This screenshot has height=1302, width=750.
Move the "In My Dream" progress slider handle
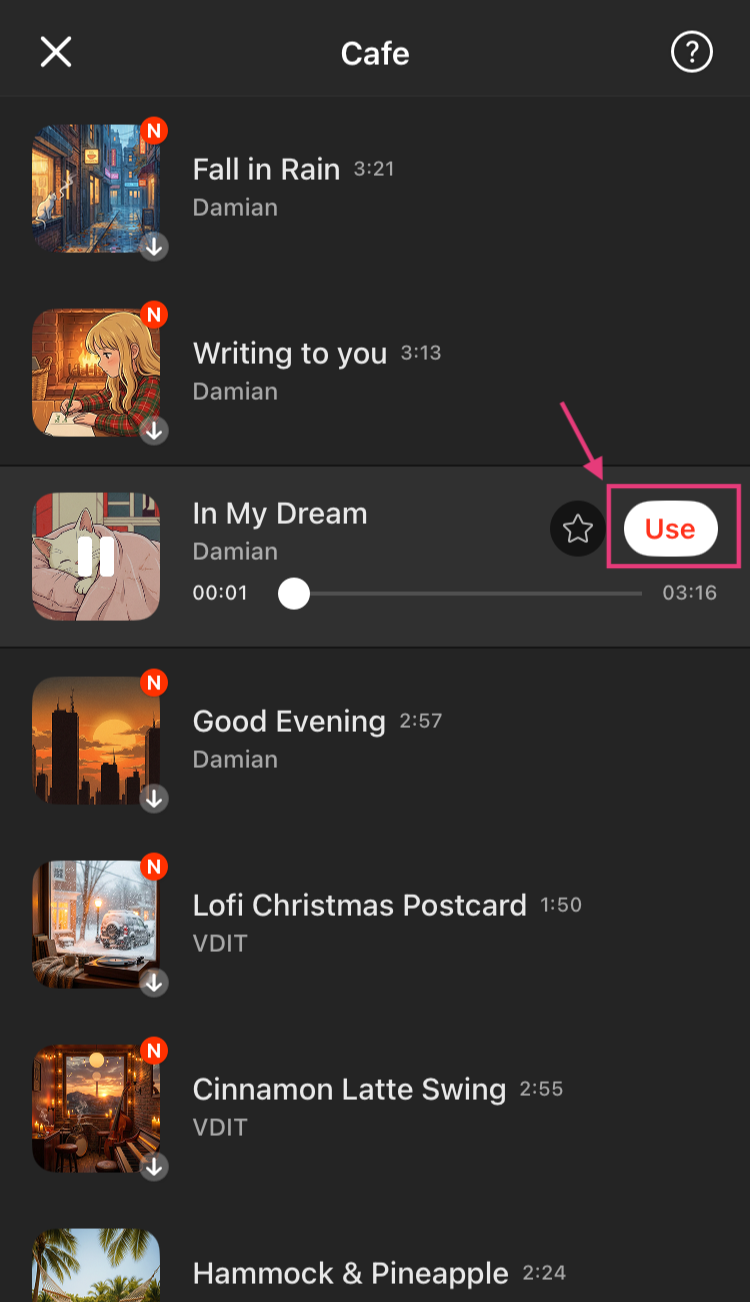pos(294,594)
